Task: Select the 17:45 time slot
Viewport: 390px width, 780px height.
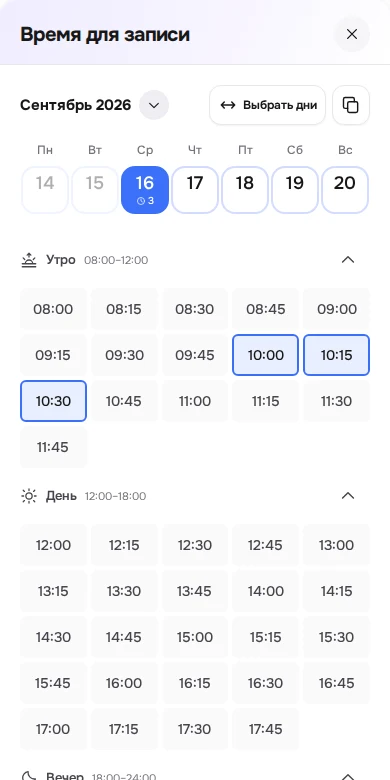Action: point(266,729)
